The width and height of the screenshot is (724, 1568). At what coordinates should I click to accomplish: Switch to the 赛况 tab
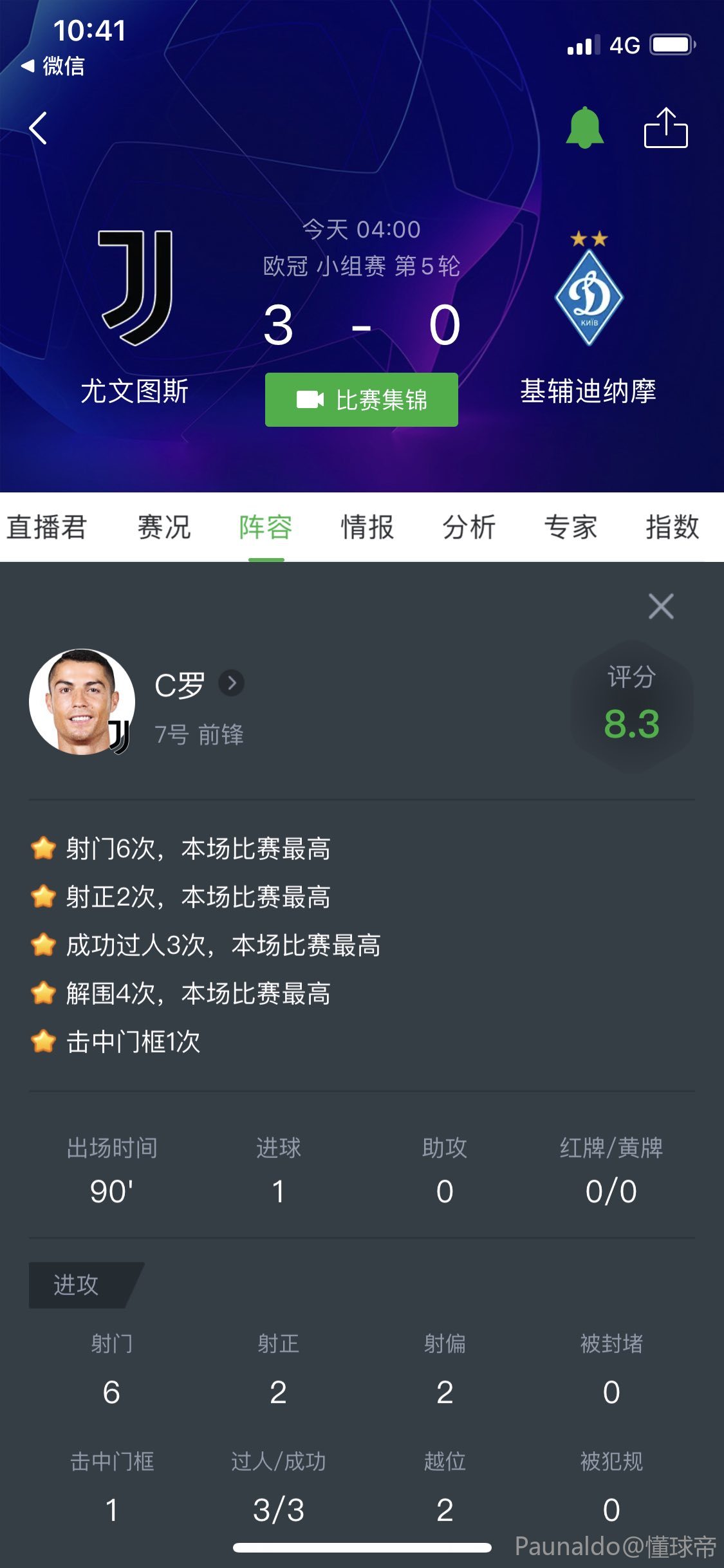[164, 527]
